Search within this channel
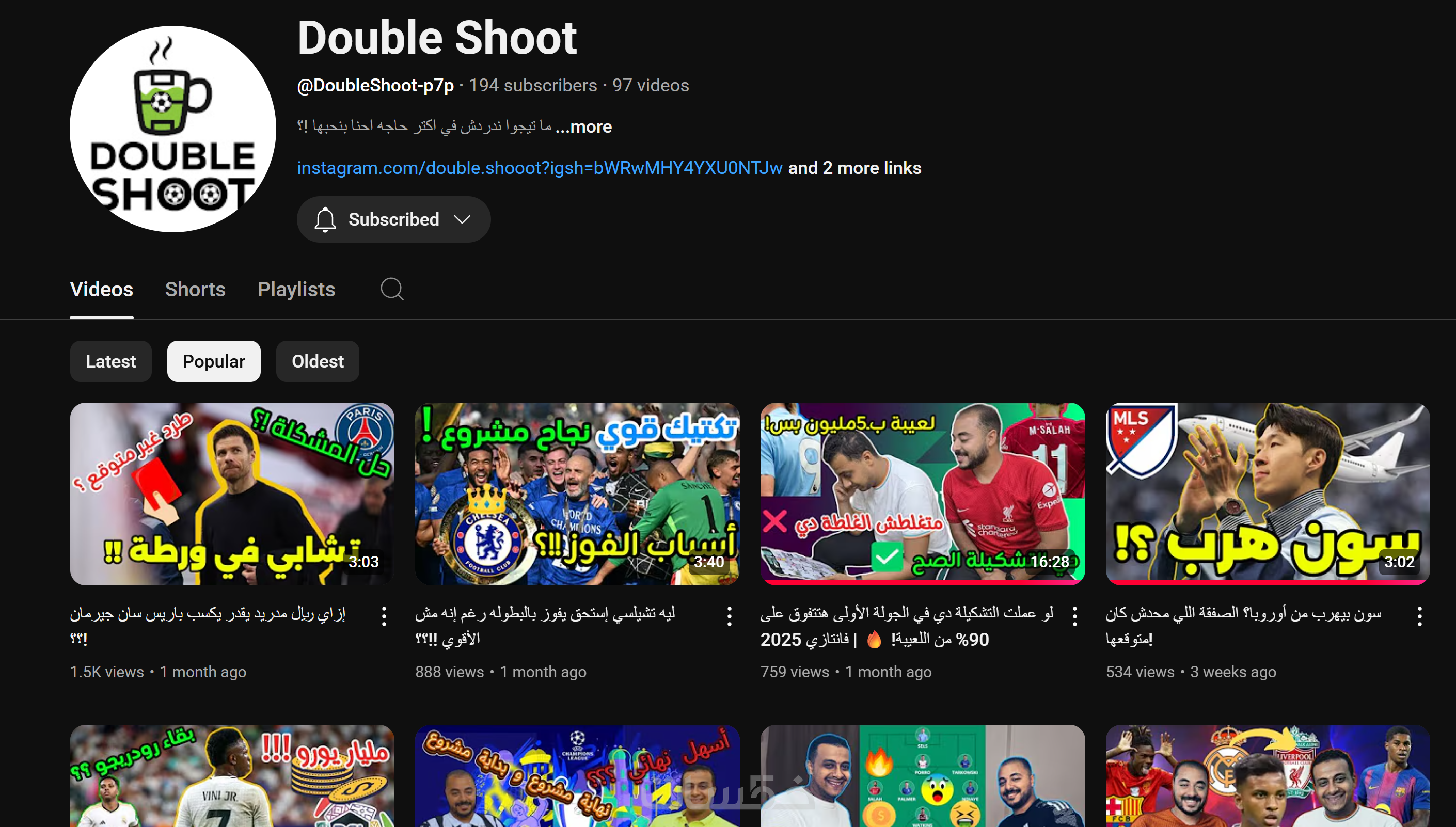 click(x=392, y=289)
